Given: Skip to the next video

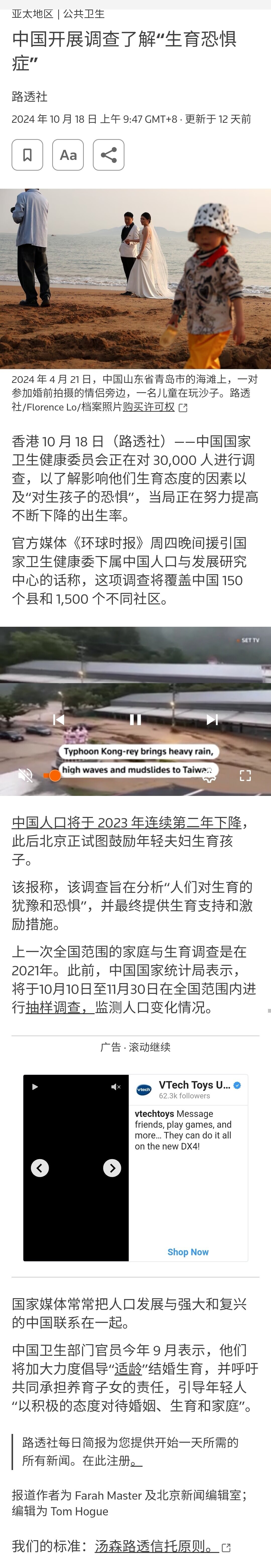Looking at the screenshot, I should coord(212,719).
